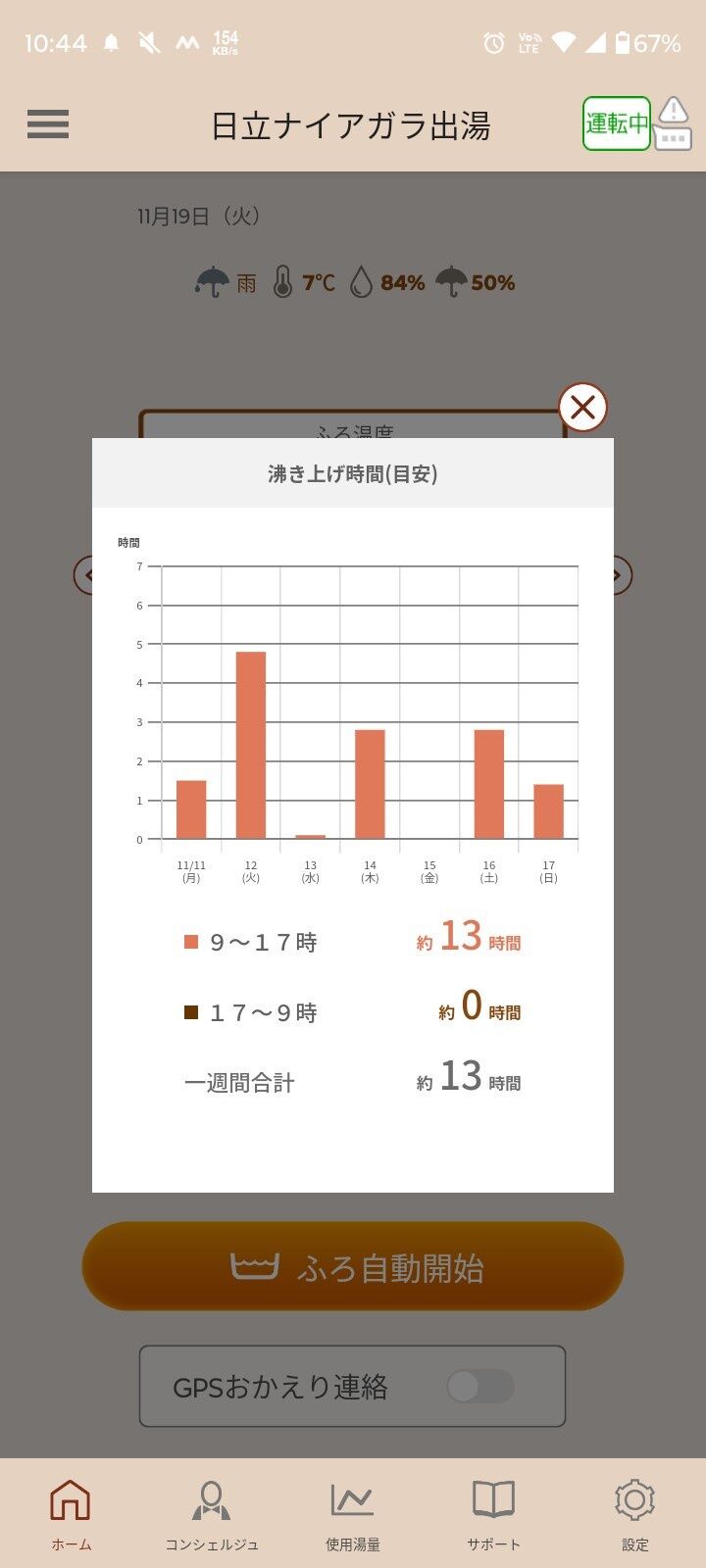Start ふろ自動開始
706x1568 pixels.
pyautogui.click(x=353, y=1266)
